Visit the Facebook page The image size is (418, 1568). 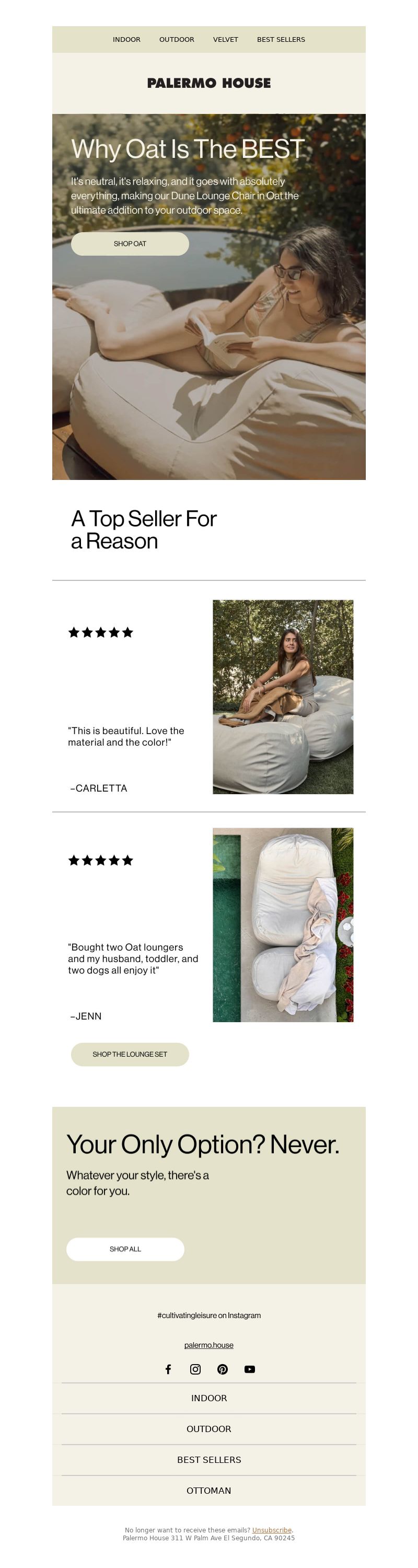tap(169, 1369)
